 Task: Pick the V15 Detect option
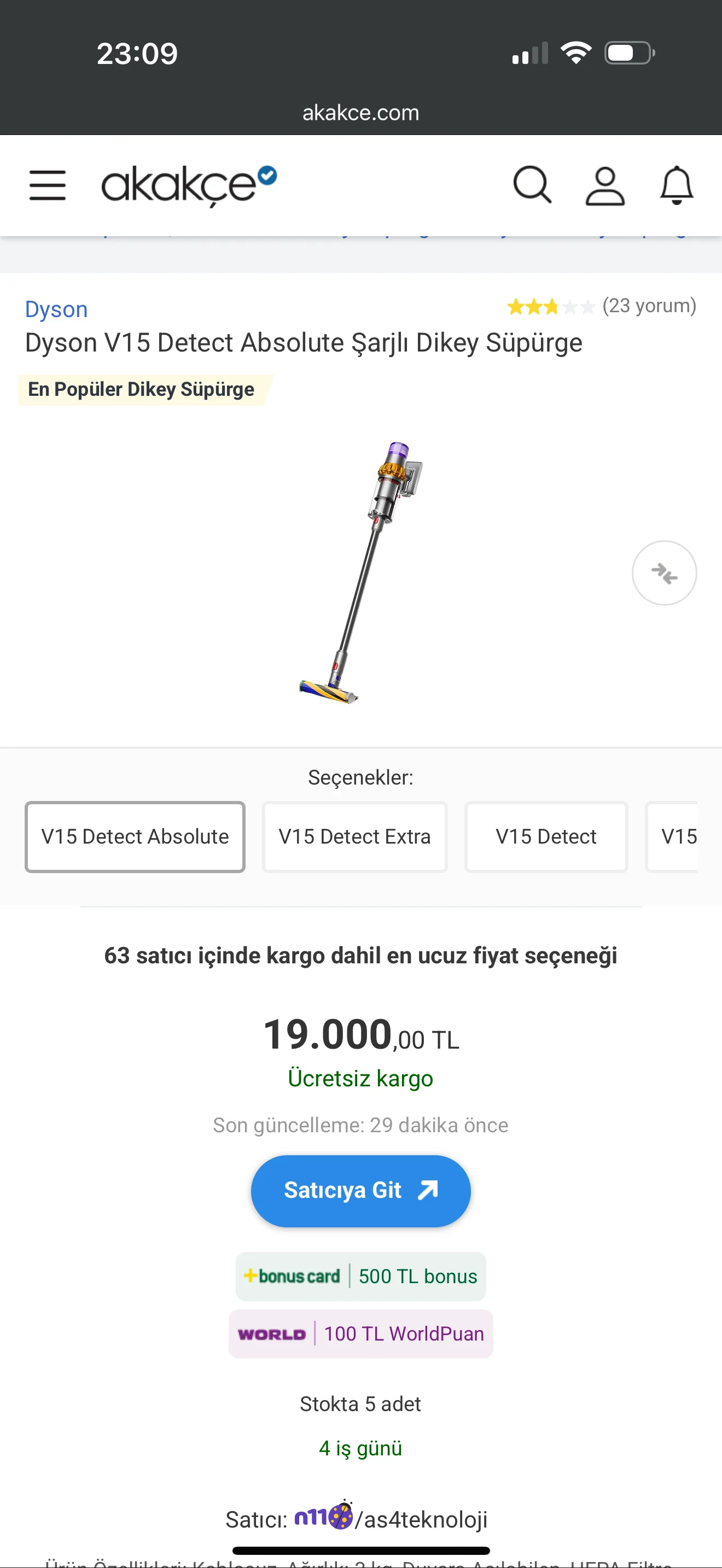click(546, 837)
